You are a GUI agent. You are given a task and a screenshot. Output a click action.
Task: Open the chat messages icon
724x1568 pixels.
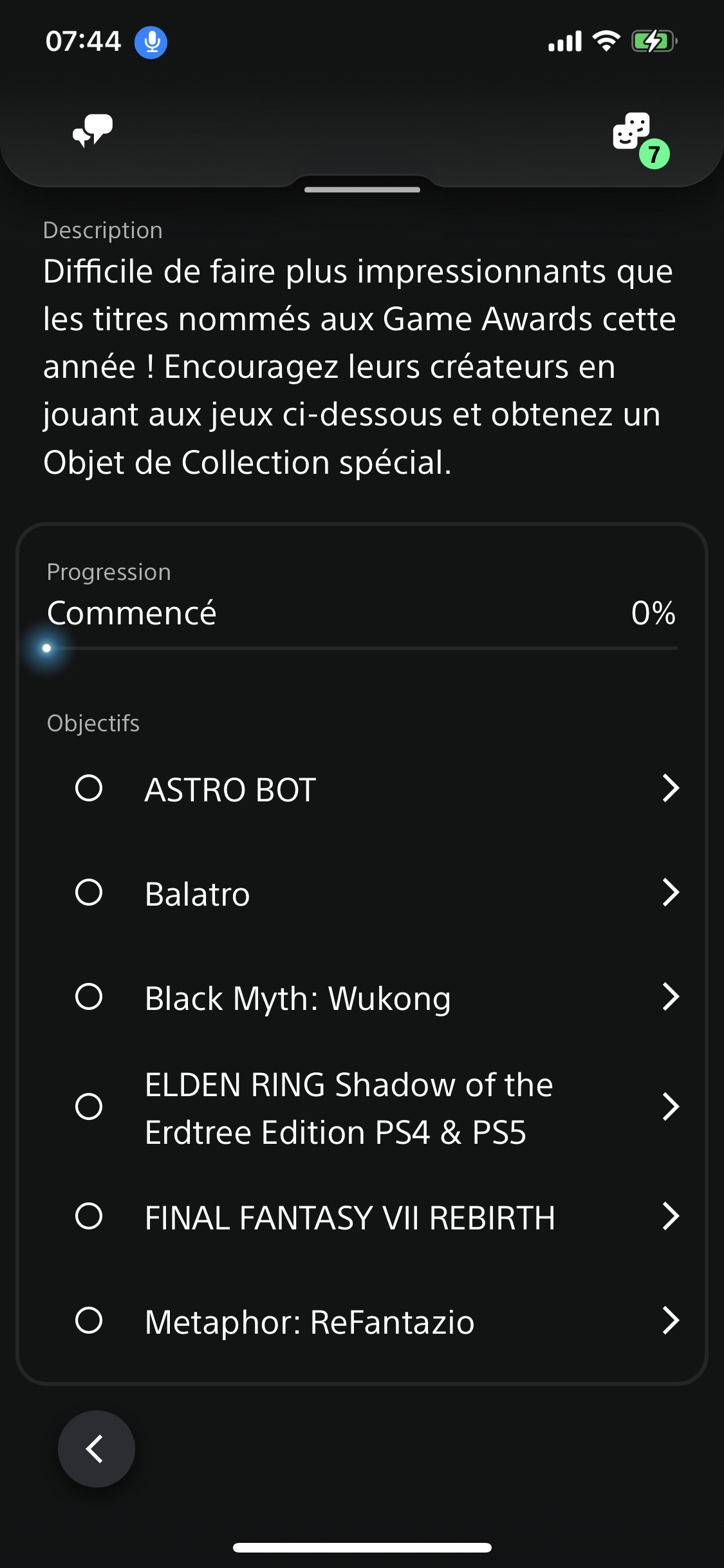[x=93, y=131]
